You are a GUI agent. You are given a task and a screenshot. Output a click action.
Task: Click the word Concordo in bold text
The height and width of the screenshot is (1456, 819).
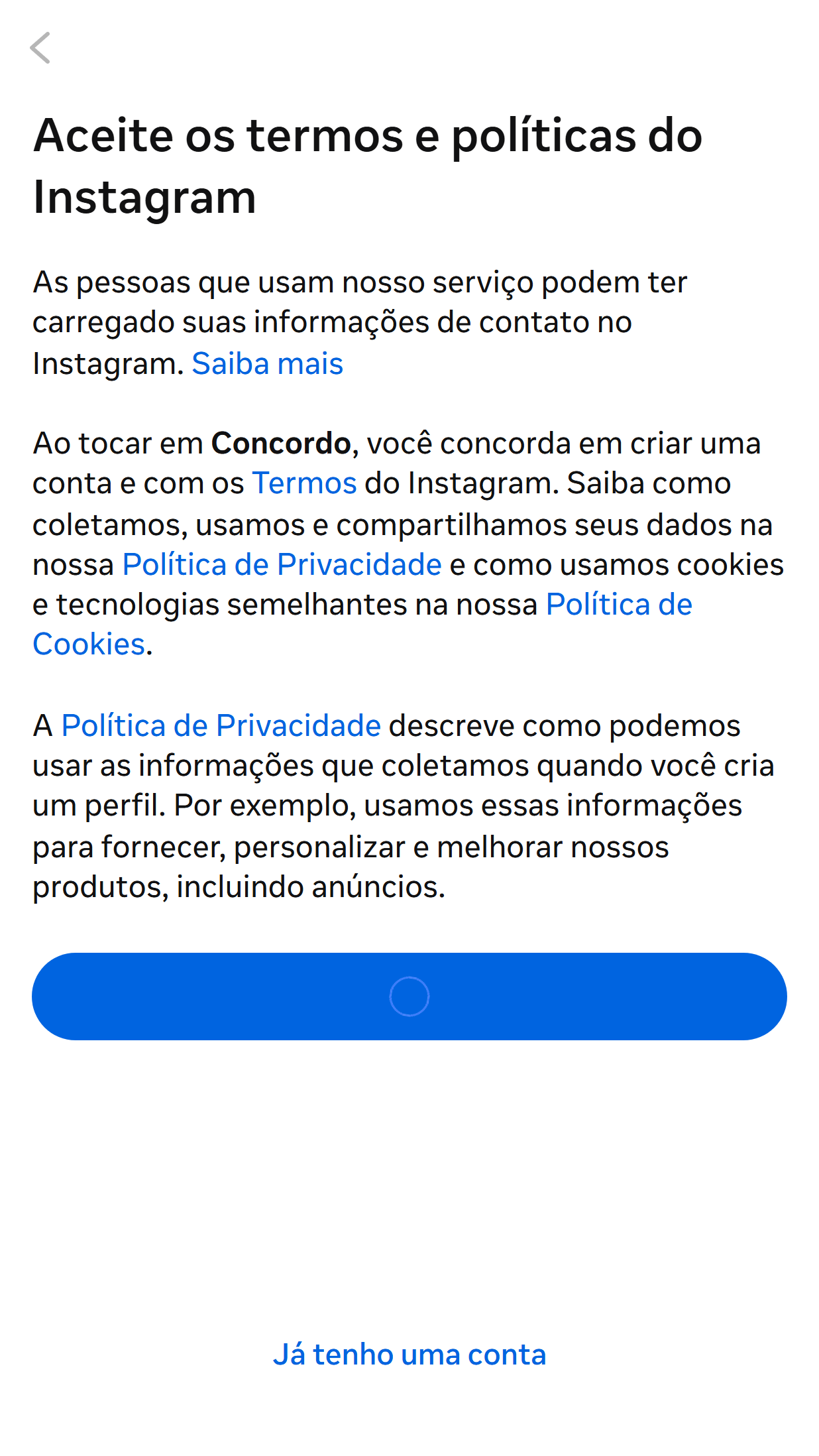[x=281, y=443]
